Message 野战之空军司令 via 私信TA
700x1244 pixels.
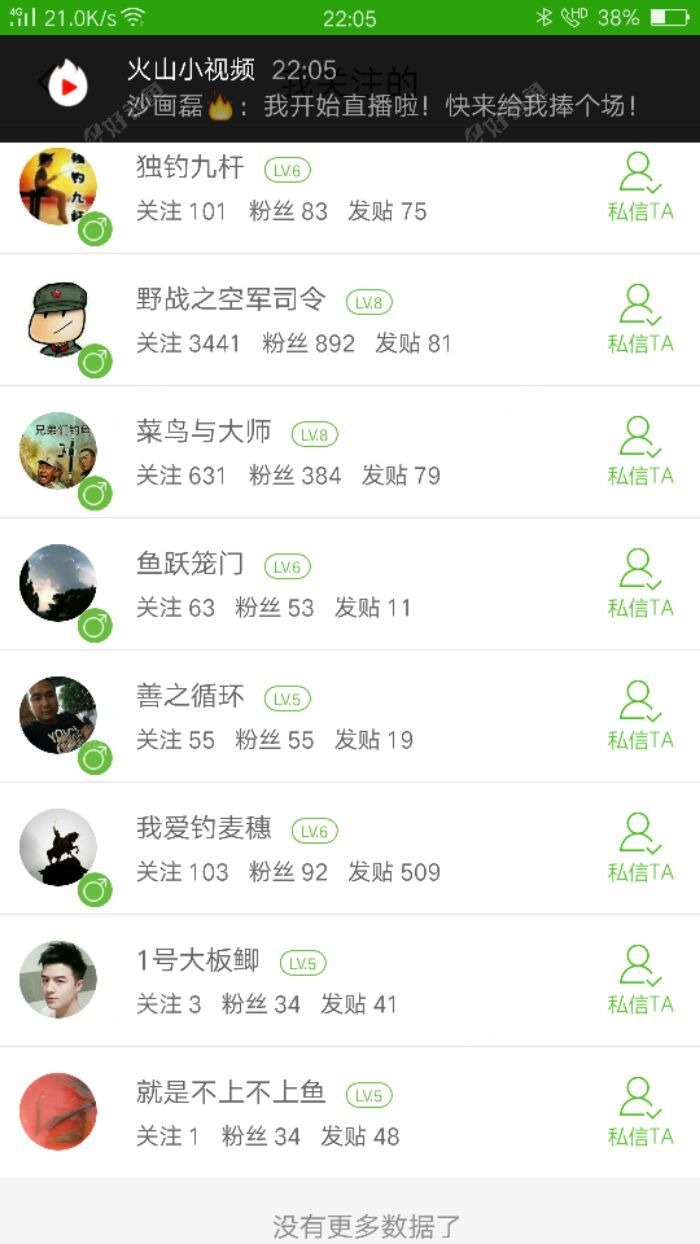pos(640,320)
